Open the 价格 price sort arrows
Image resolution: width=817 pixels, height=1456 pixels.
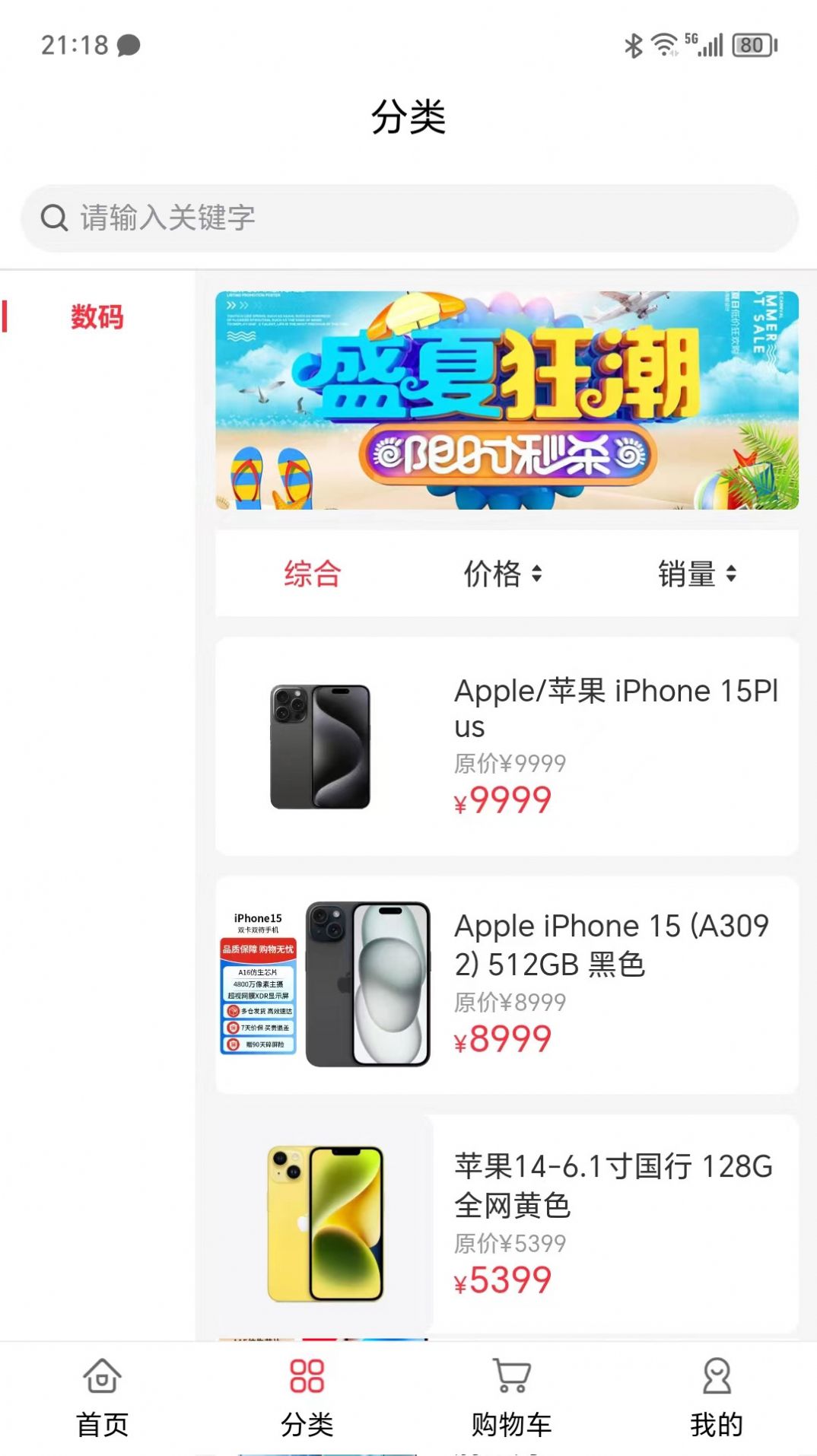(503, 575)
